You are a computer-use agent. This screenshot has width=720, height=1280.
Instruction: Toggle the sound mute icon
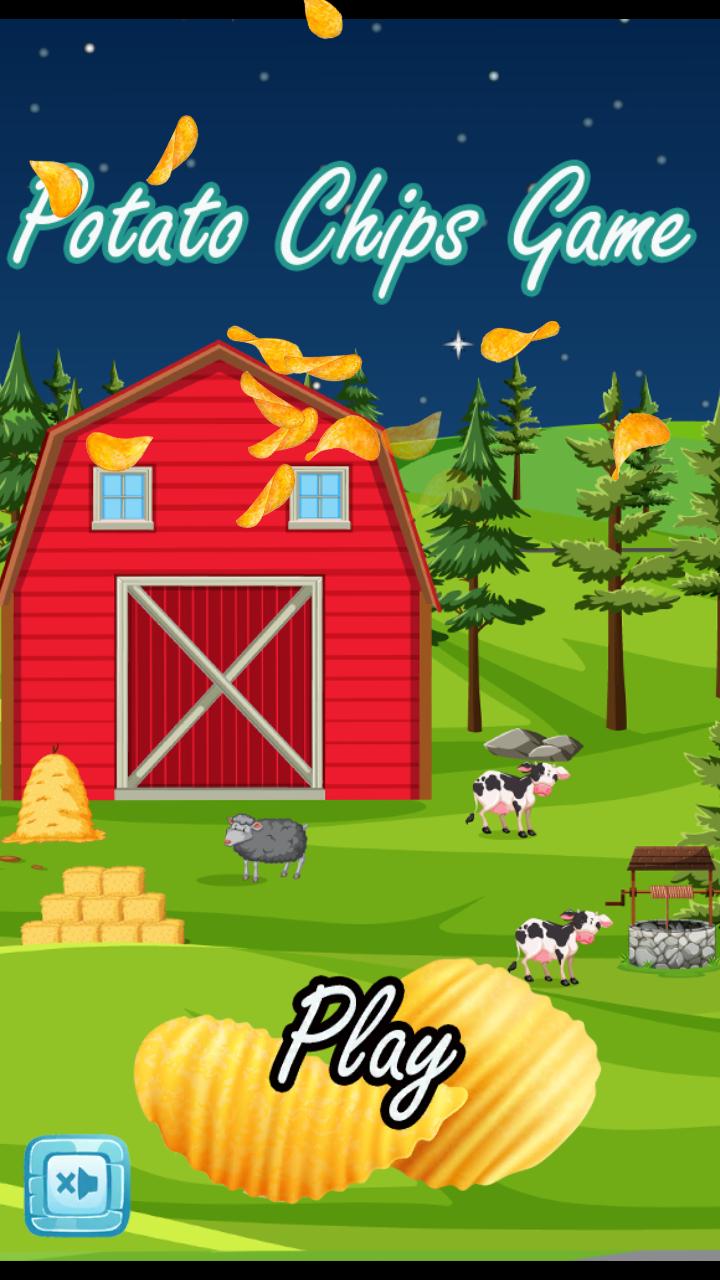click(77, 1185)
